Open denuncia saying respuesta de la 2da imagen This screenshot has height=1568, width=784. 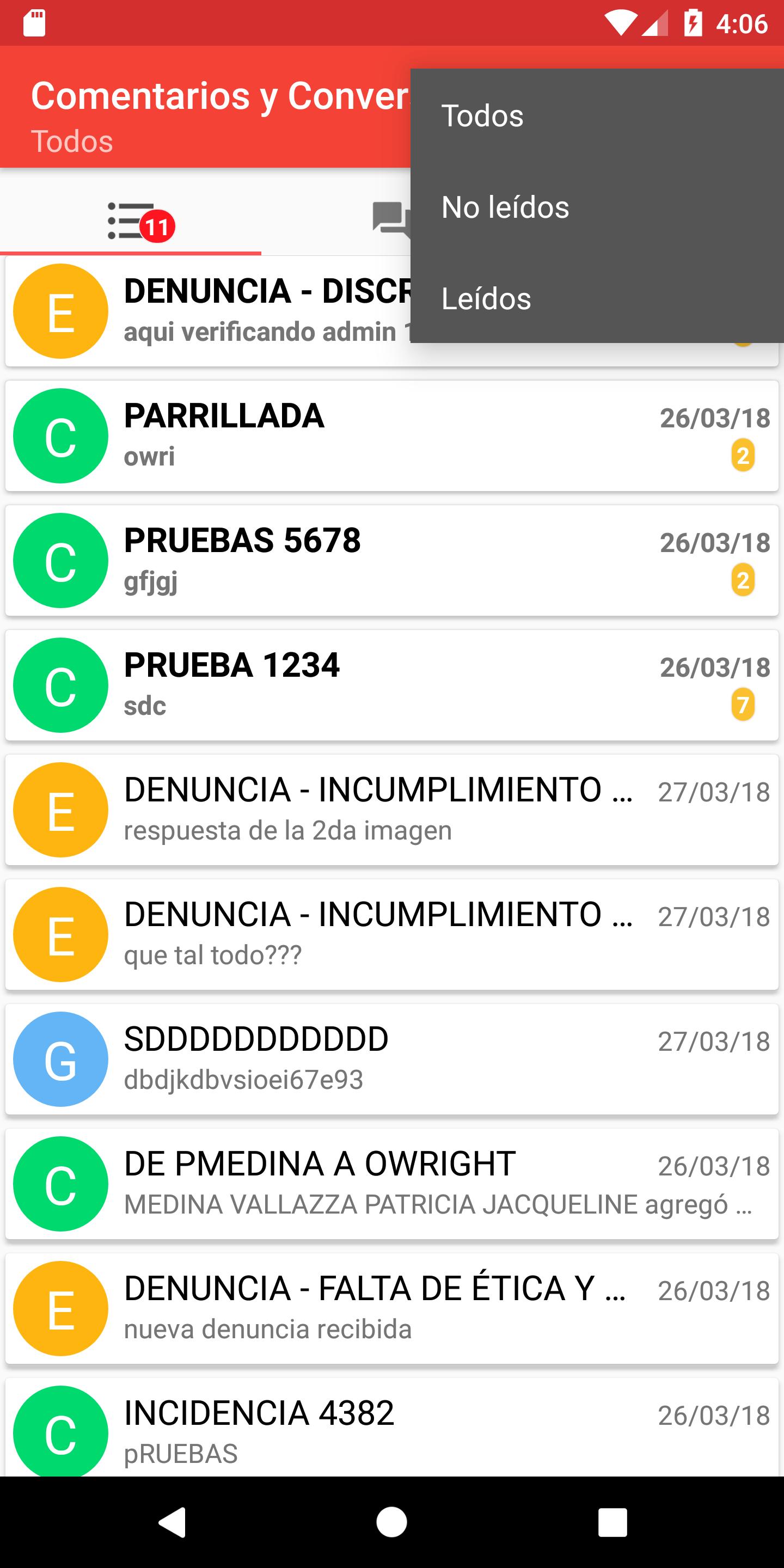tap(392, 810)
